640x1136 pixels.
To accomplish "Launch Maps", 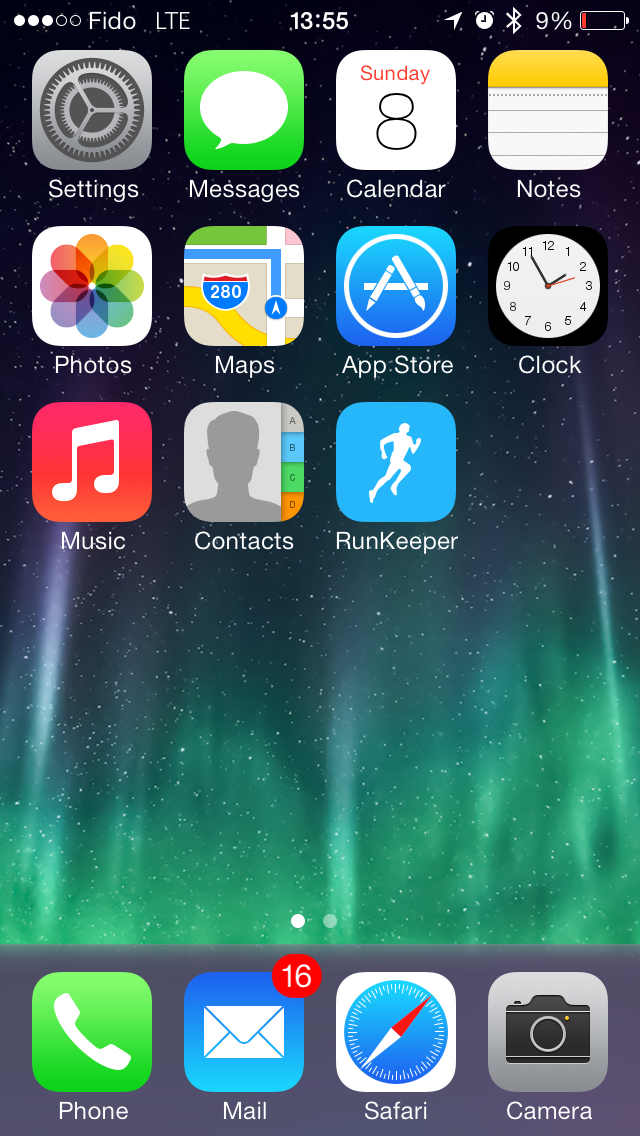I will coord(244,286).
